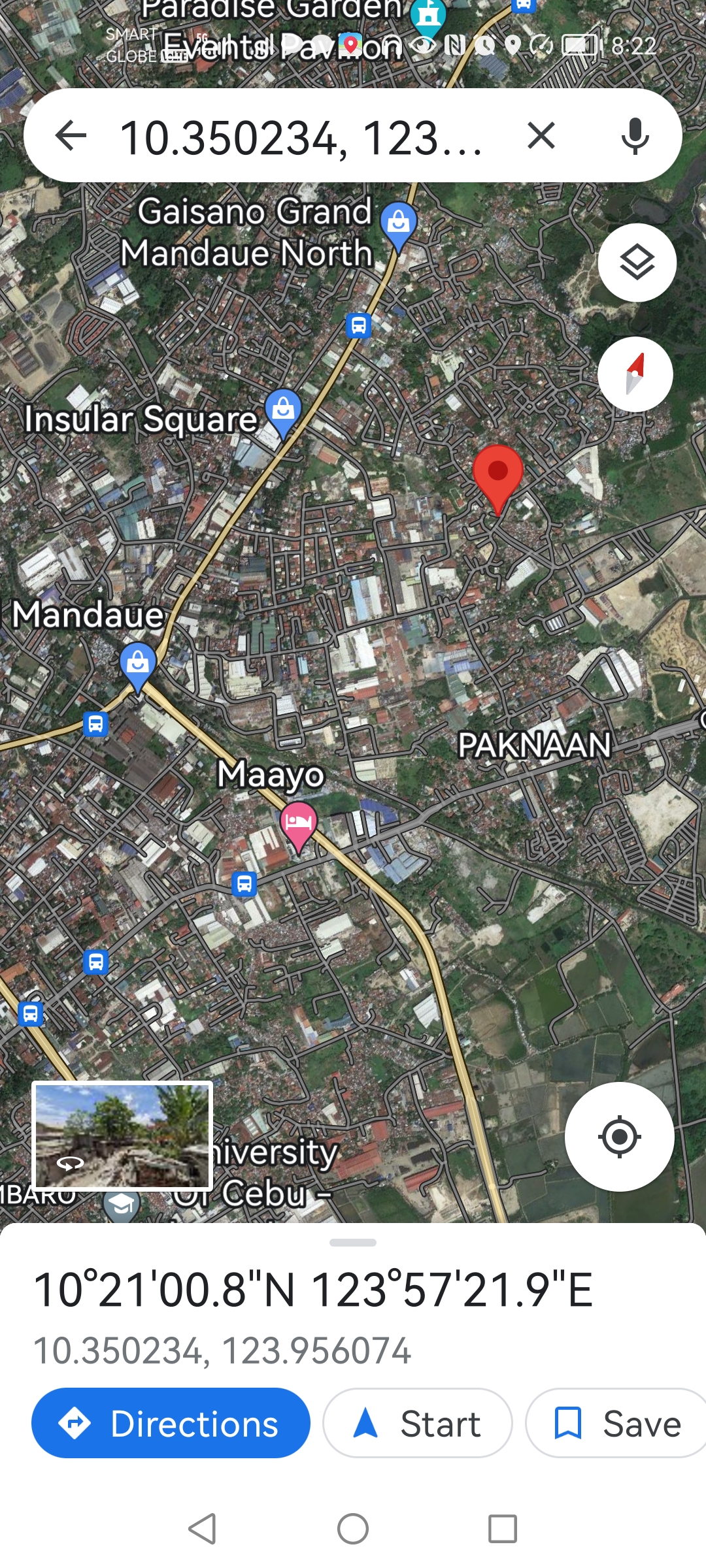The height and width of the screenshot is (1568, 706).
Task: Clear the coordinates in the search field
Action: 541,137
